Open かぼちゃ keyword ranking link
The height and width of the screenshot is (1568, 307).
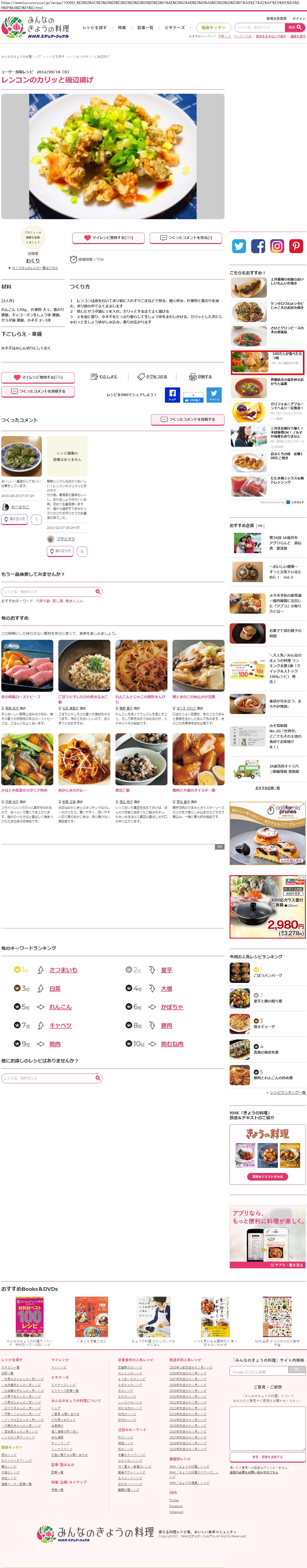click(172, 1007)
